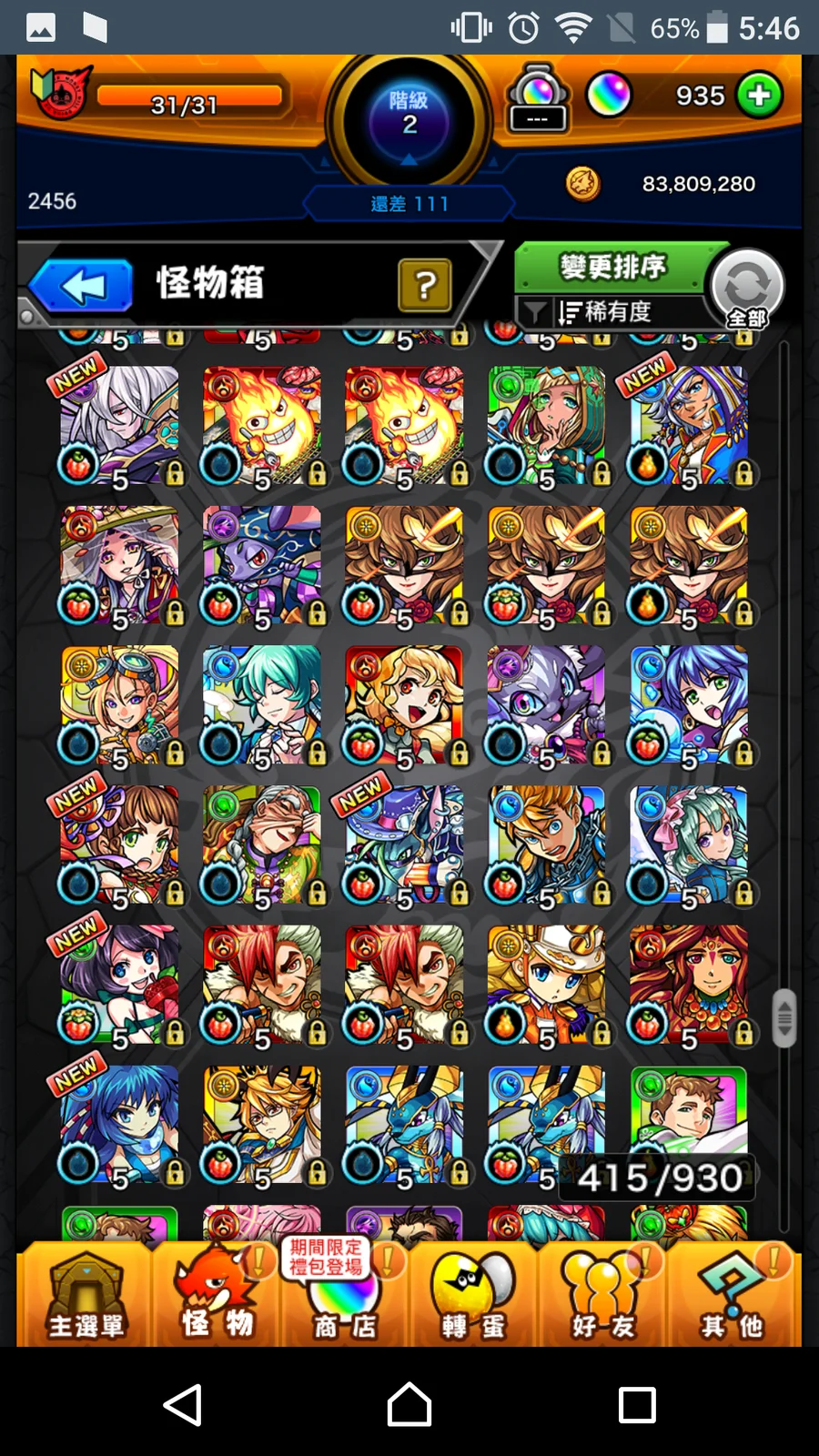The image size is (819, 1456).
Task: Switch to the 怪物 monster tab
Action: click(217, 1295)
